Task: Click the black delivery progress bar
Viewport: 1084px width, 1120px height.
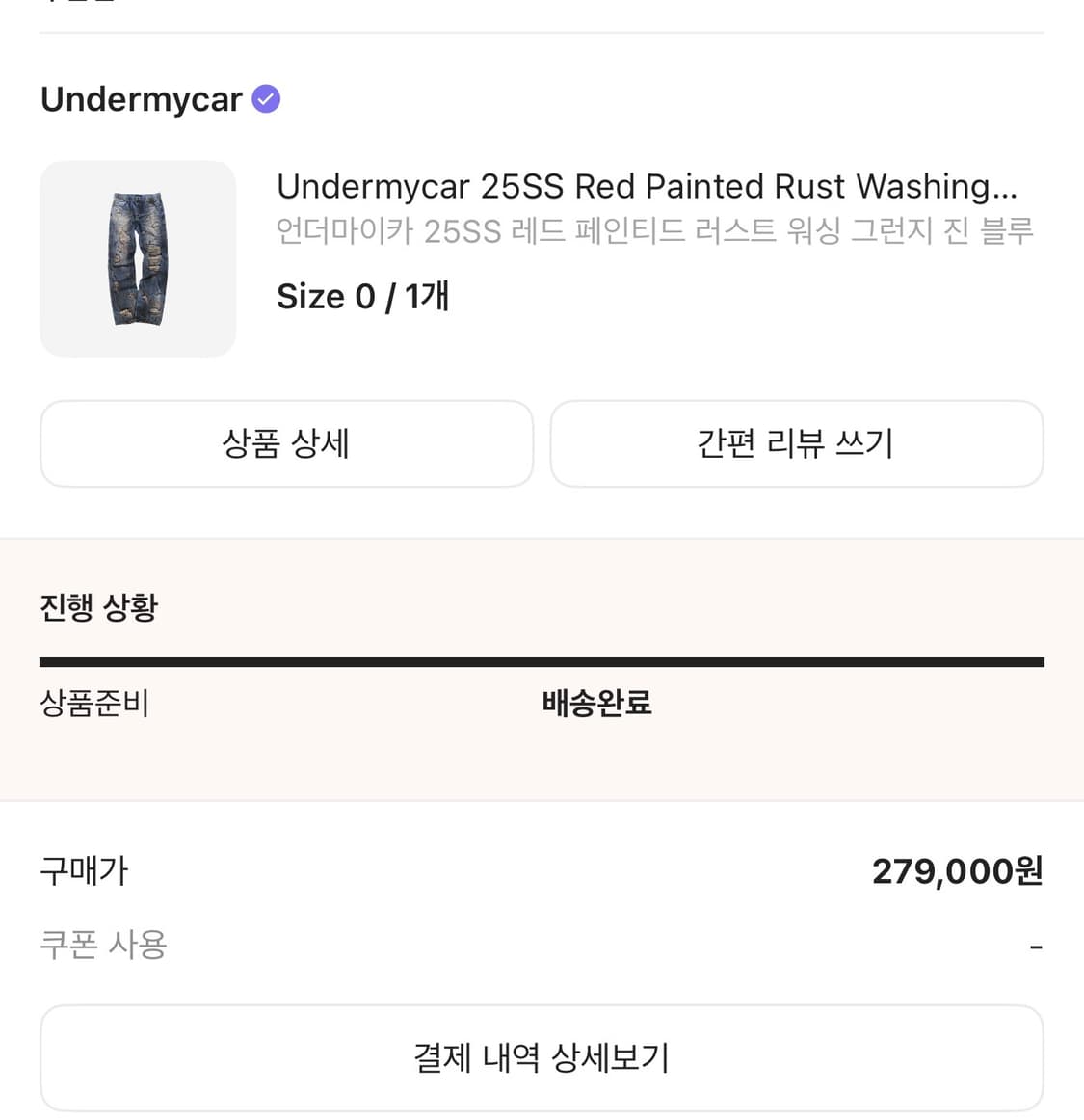Action: point(542,661)
